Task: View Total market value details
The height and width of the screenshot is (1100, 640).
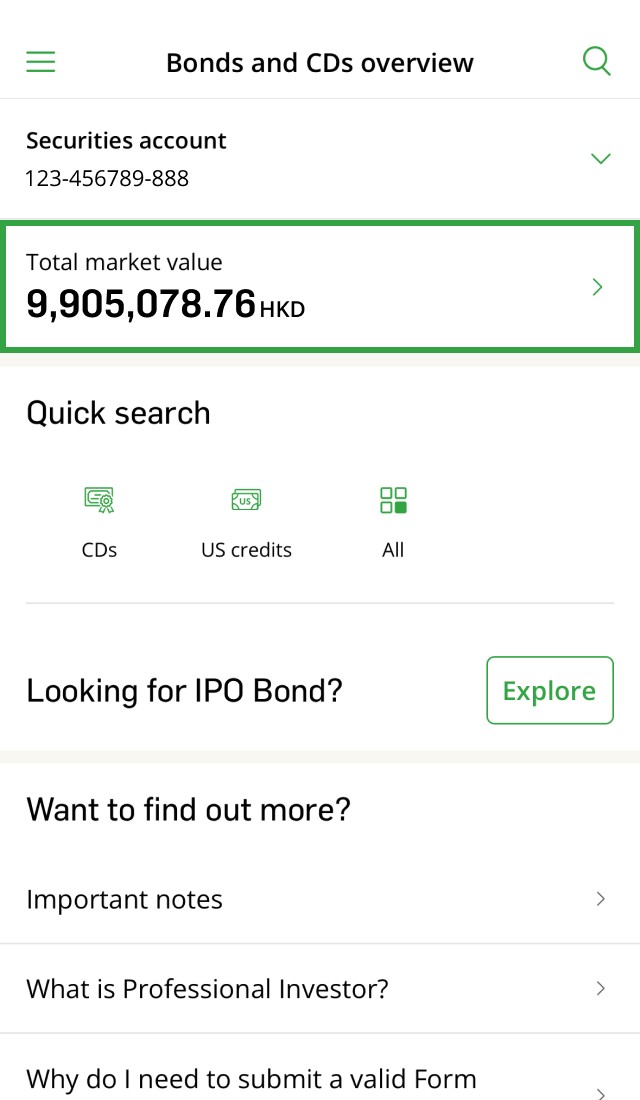Action: 320,287
